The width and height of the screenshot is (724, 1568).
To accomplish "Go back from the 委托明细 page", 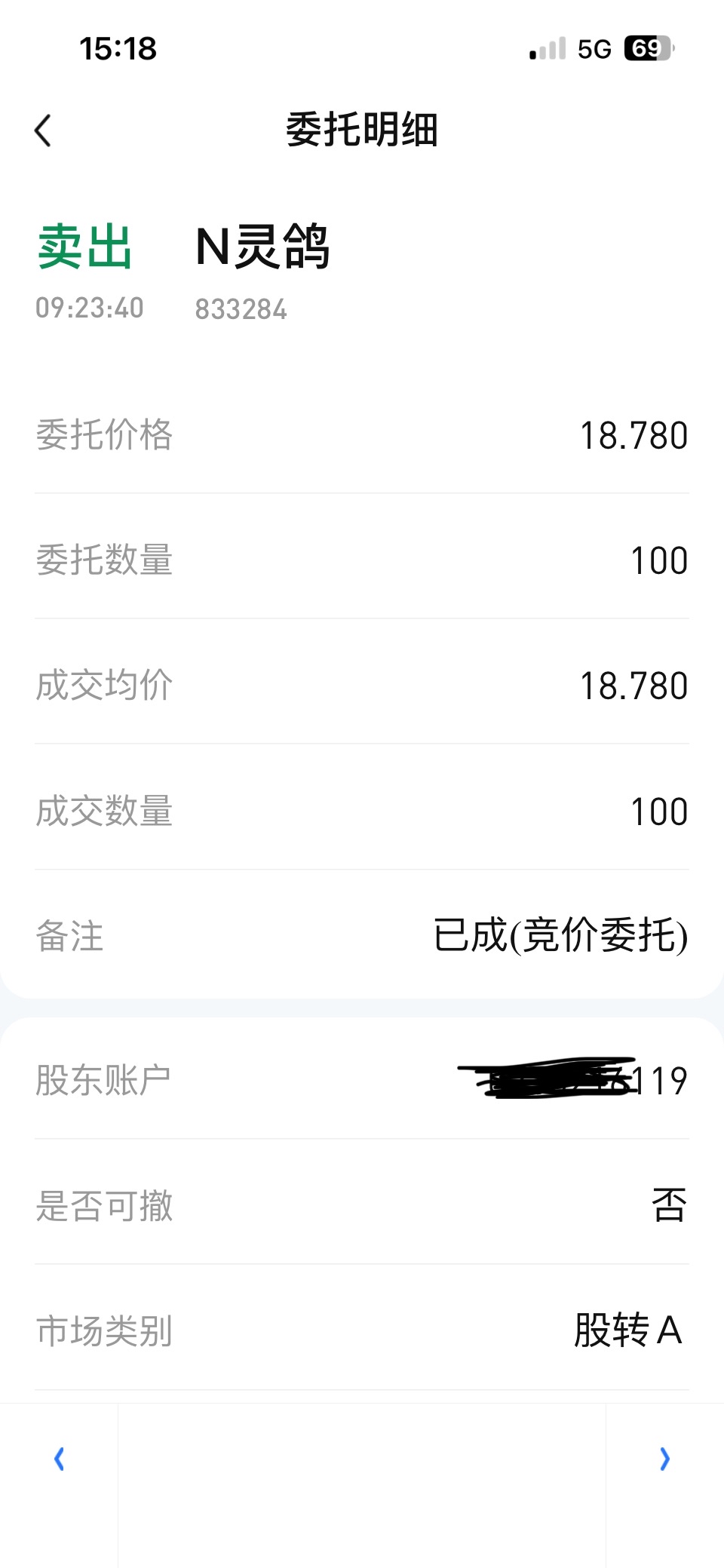I will point(43,130).
